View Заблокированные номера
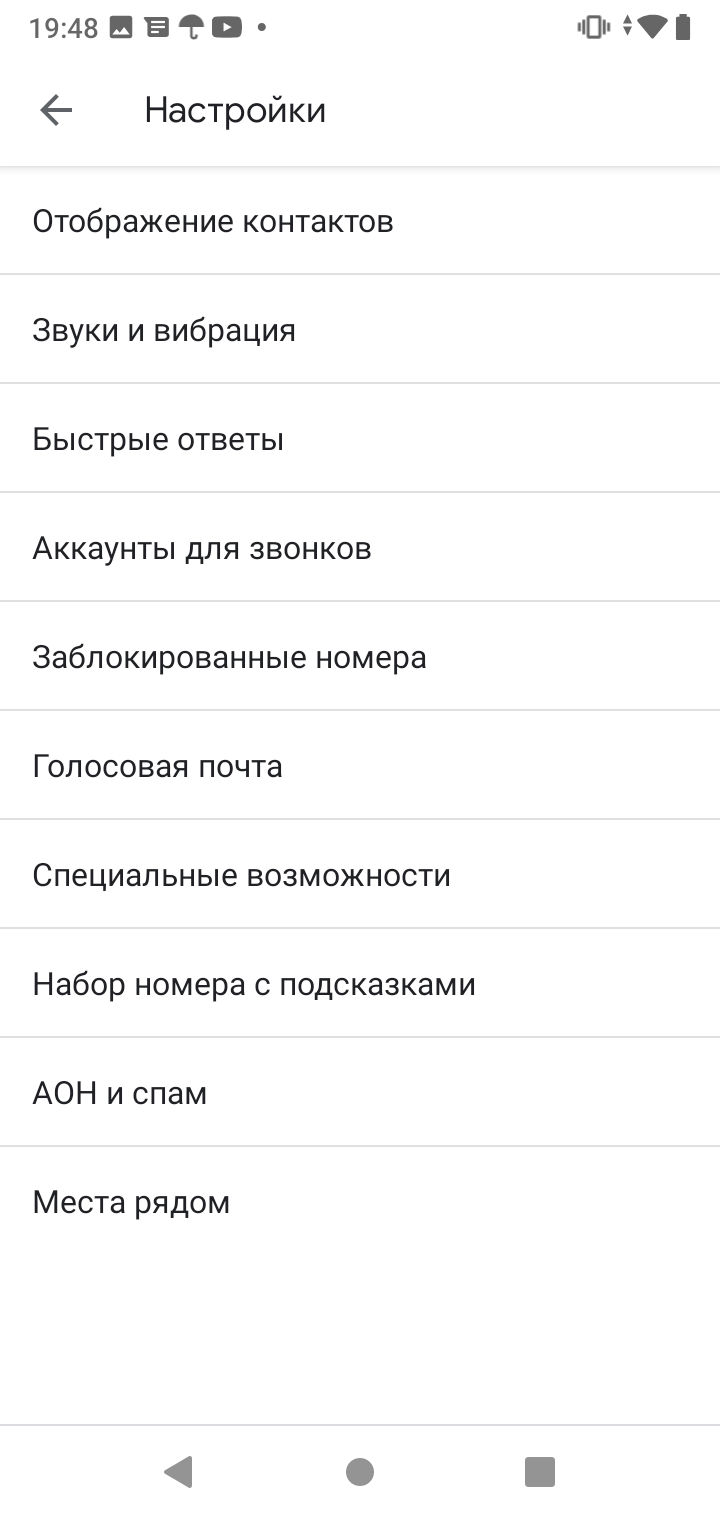 tap(360, 656)
